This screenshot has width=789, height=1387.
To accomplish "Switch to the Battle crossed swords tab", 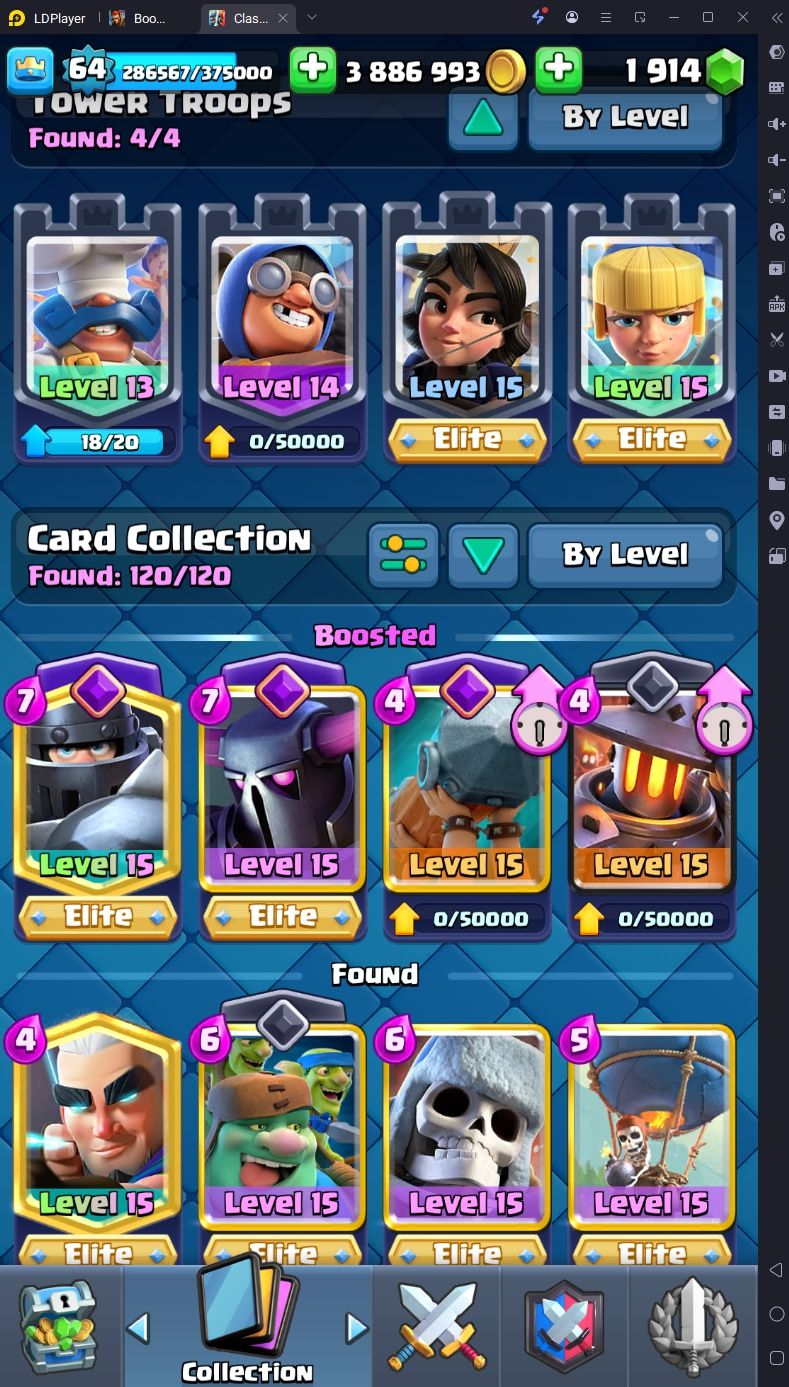I will (437, 1326).
